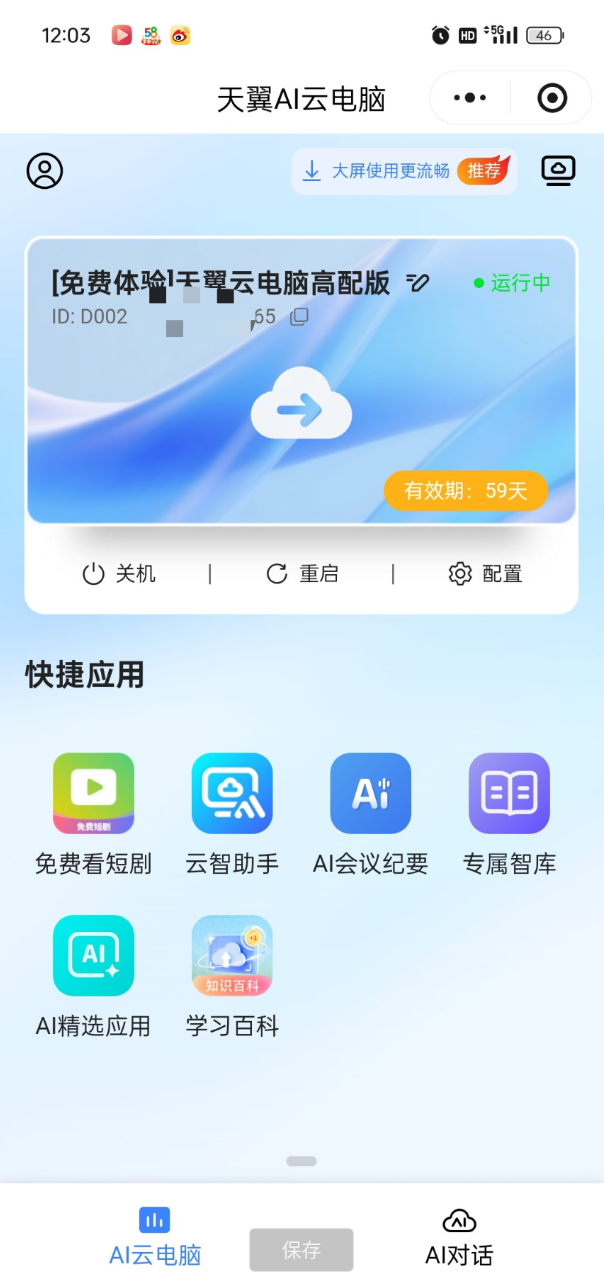Open 专属智库

(x=509, y=793)
